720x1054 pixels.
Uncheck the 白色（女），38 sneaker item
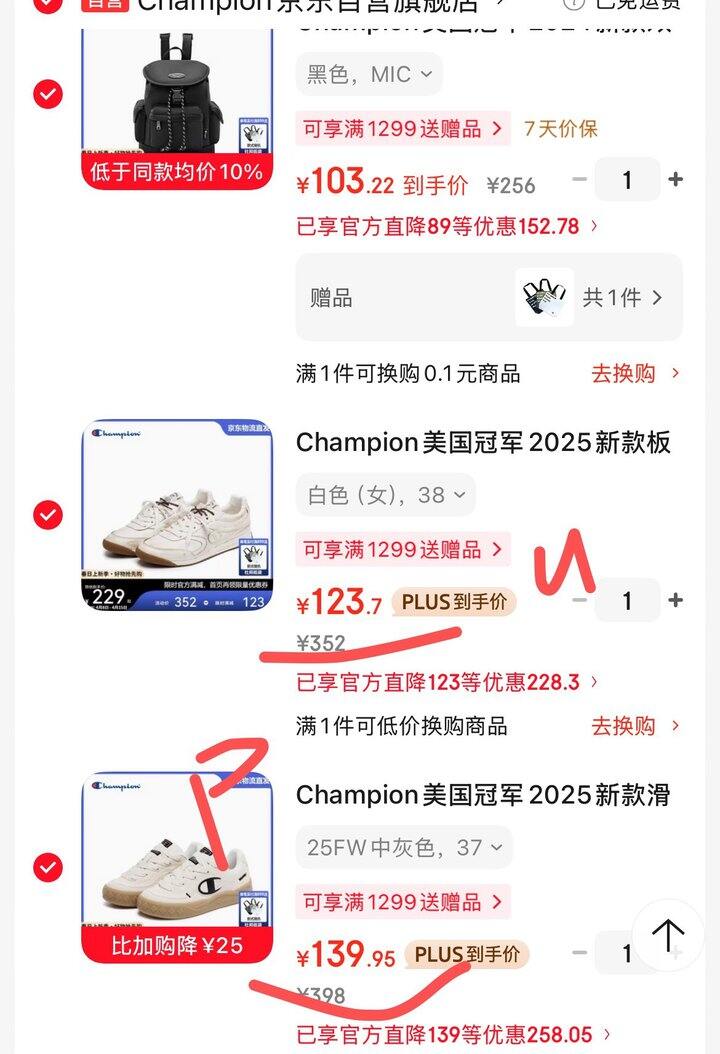tap(48, 515)
